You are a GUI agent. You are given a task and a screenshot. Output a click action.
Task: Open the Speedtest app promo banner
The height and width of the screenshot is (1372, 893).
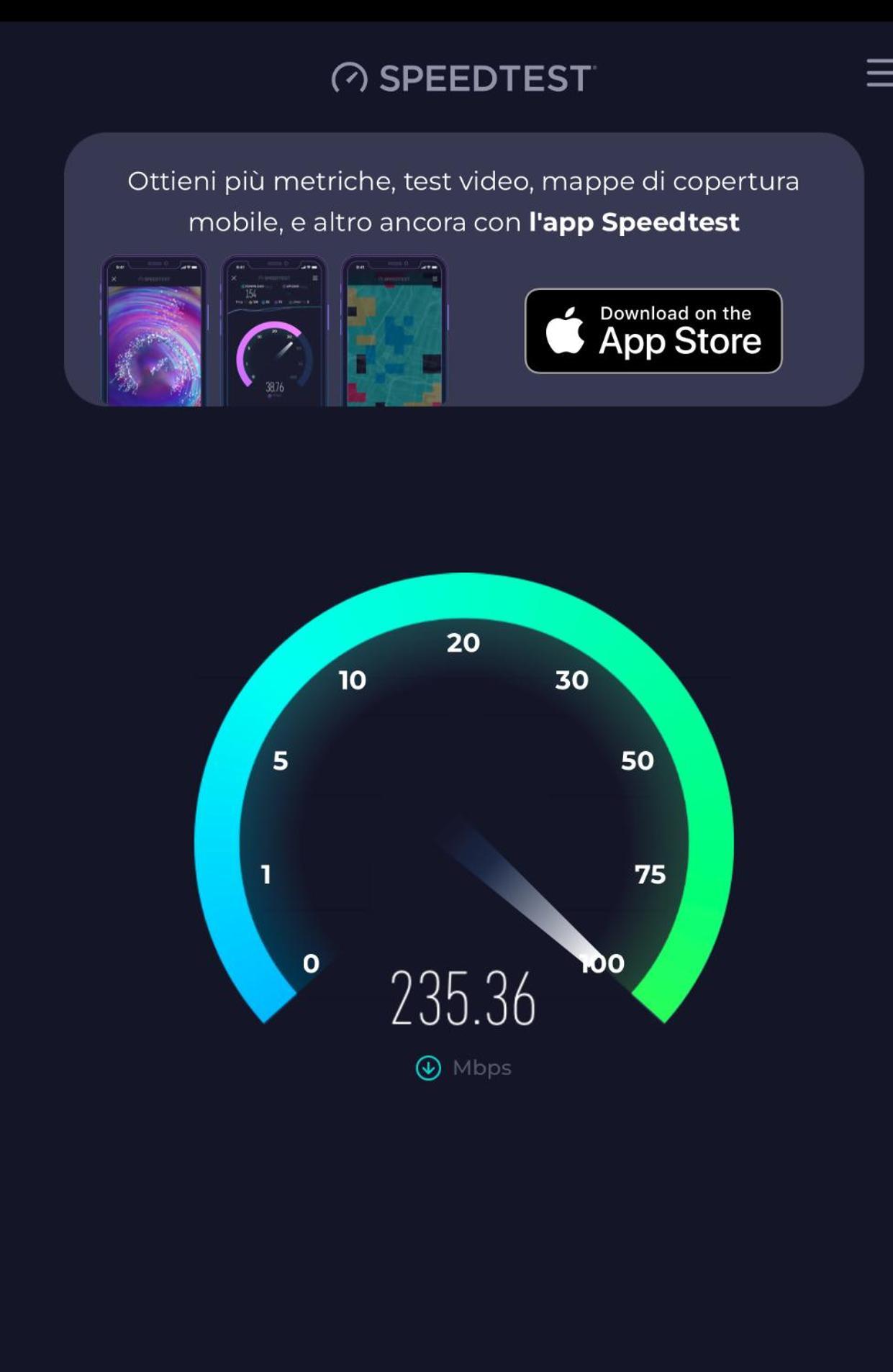coord(463,201)
